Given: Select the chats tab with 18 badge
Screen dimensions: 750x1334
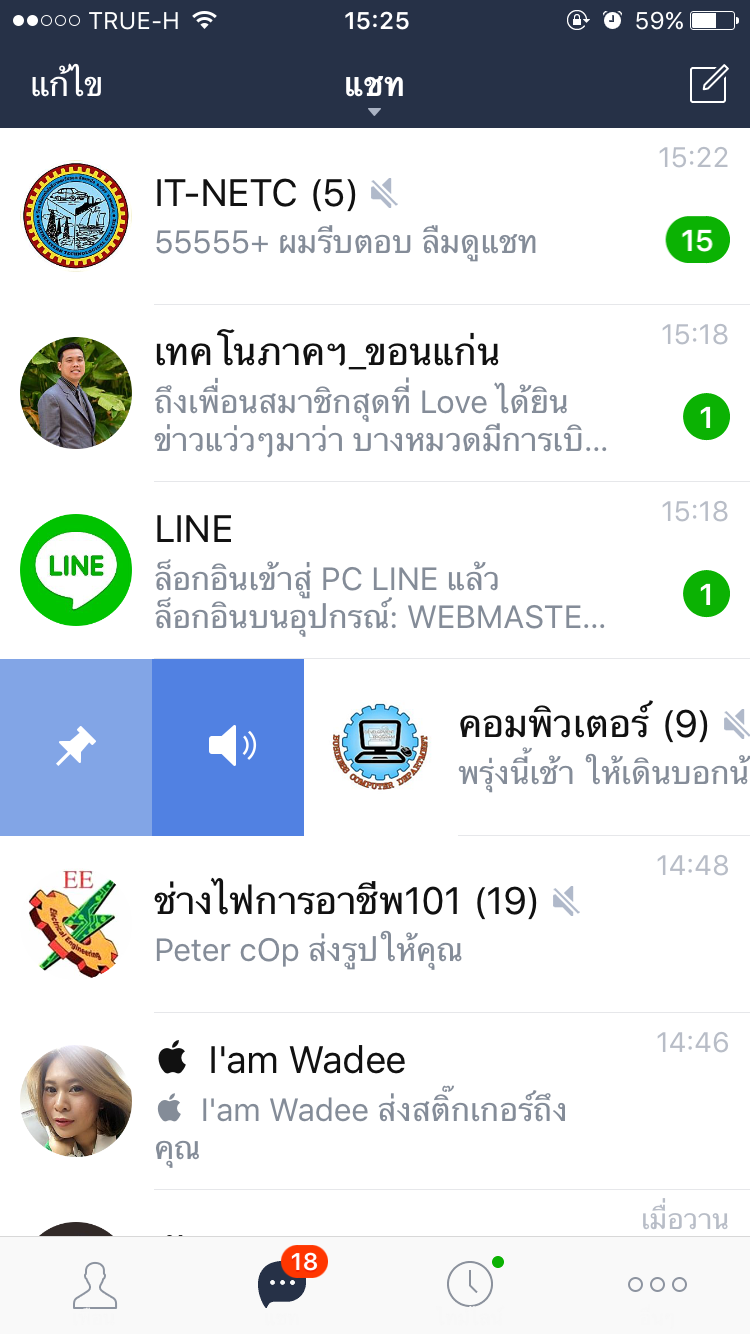Looking at the screenshot, I should click(282, 1285).
